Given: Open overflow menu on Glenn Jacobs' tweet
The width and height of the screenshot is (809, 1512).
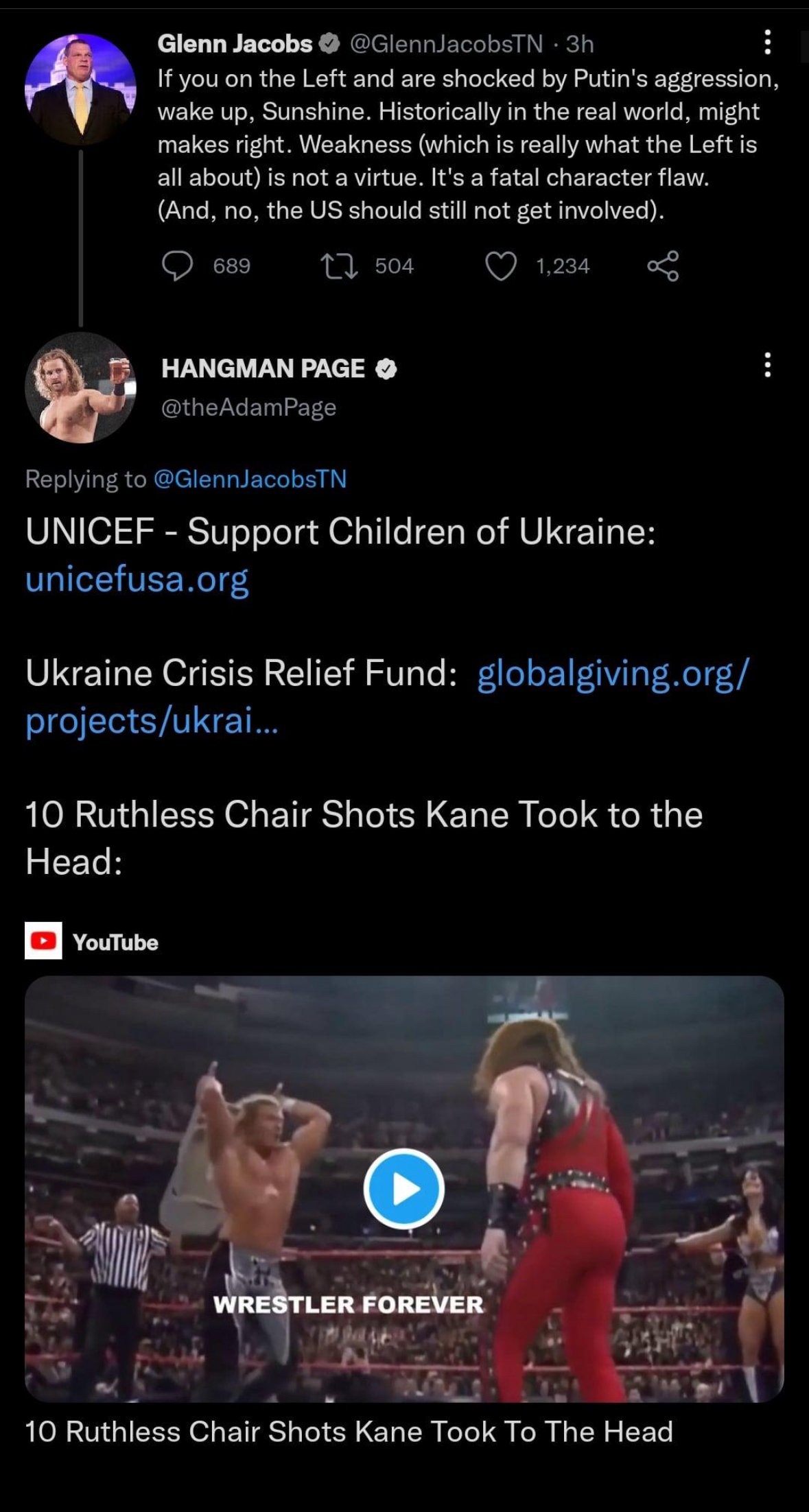Looking at the screenshot, I should coord(767,43).
